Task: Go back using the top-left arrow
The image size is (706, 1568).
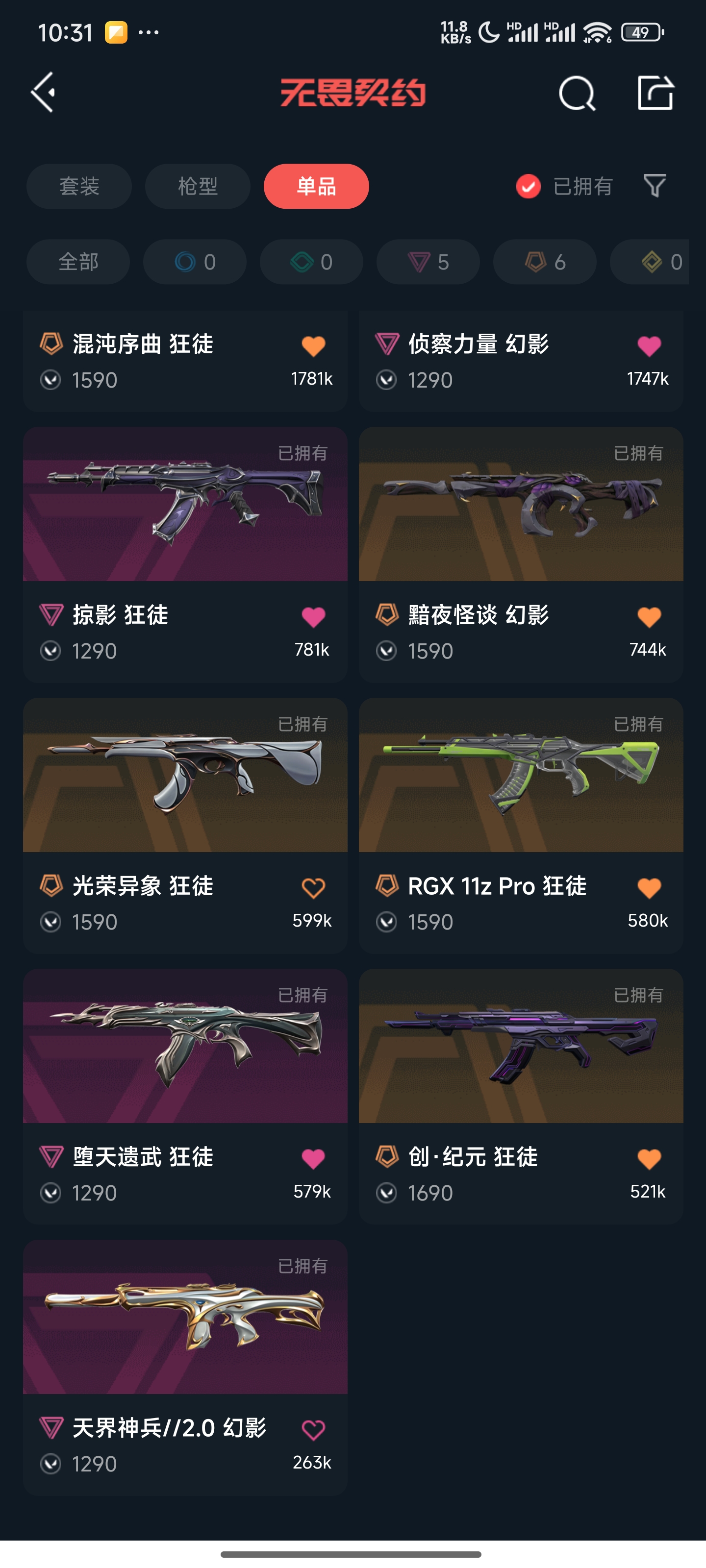Action: pyautogui.click(x=43, y=93)
